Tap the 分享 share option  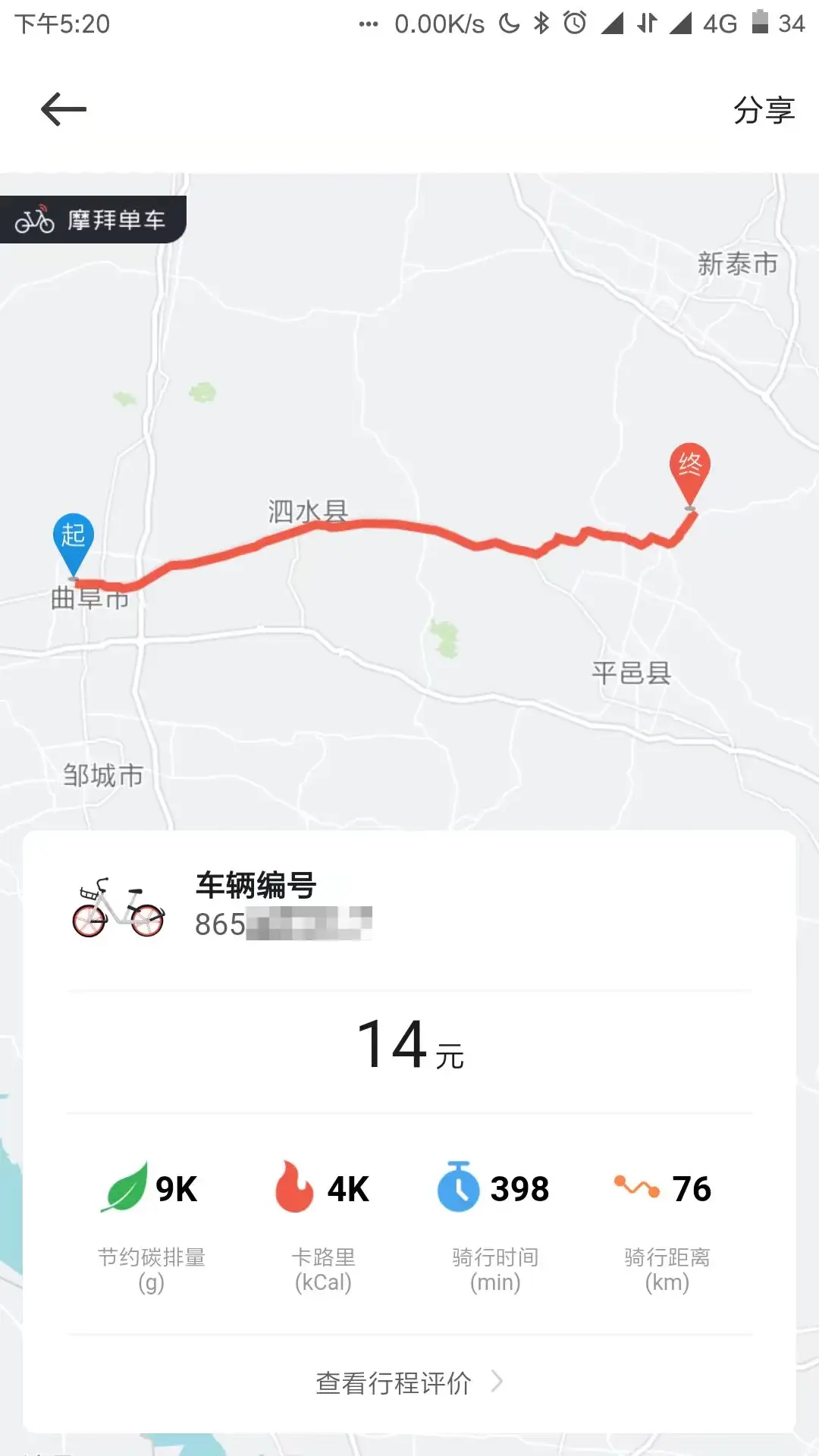(764, 108)
